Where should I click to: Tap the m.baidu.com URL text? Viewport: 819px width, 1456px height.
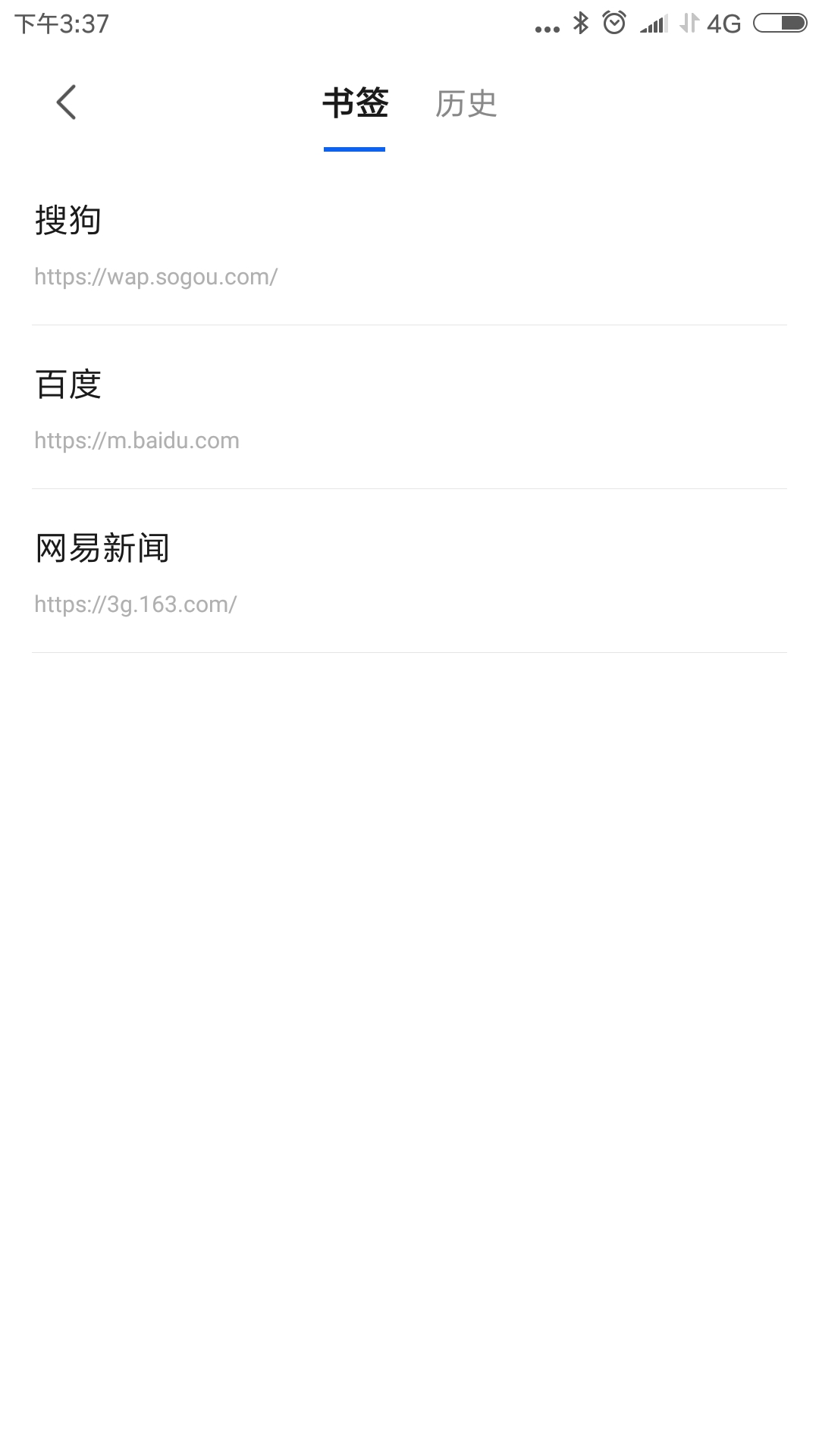(x=136, y=441)
